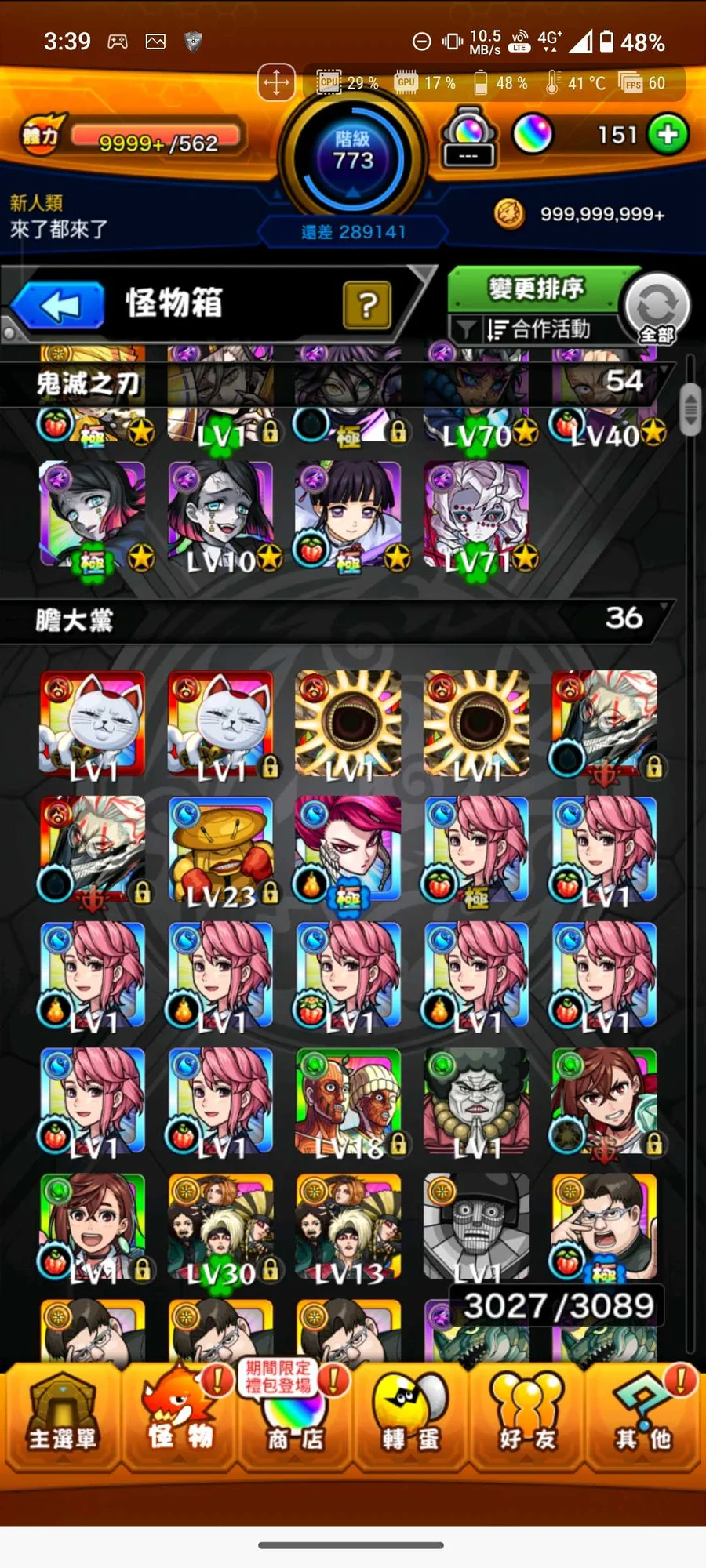Select the LV18 two masked men monster
This screenshot has height=1568, width=706.
click(348, 1102)
